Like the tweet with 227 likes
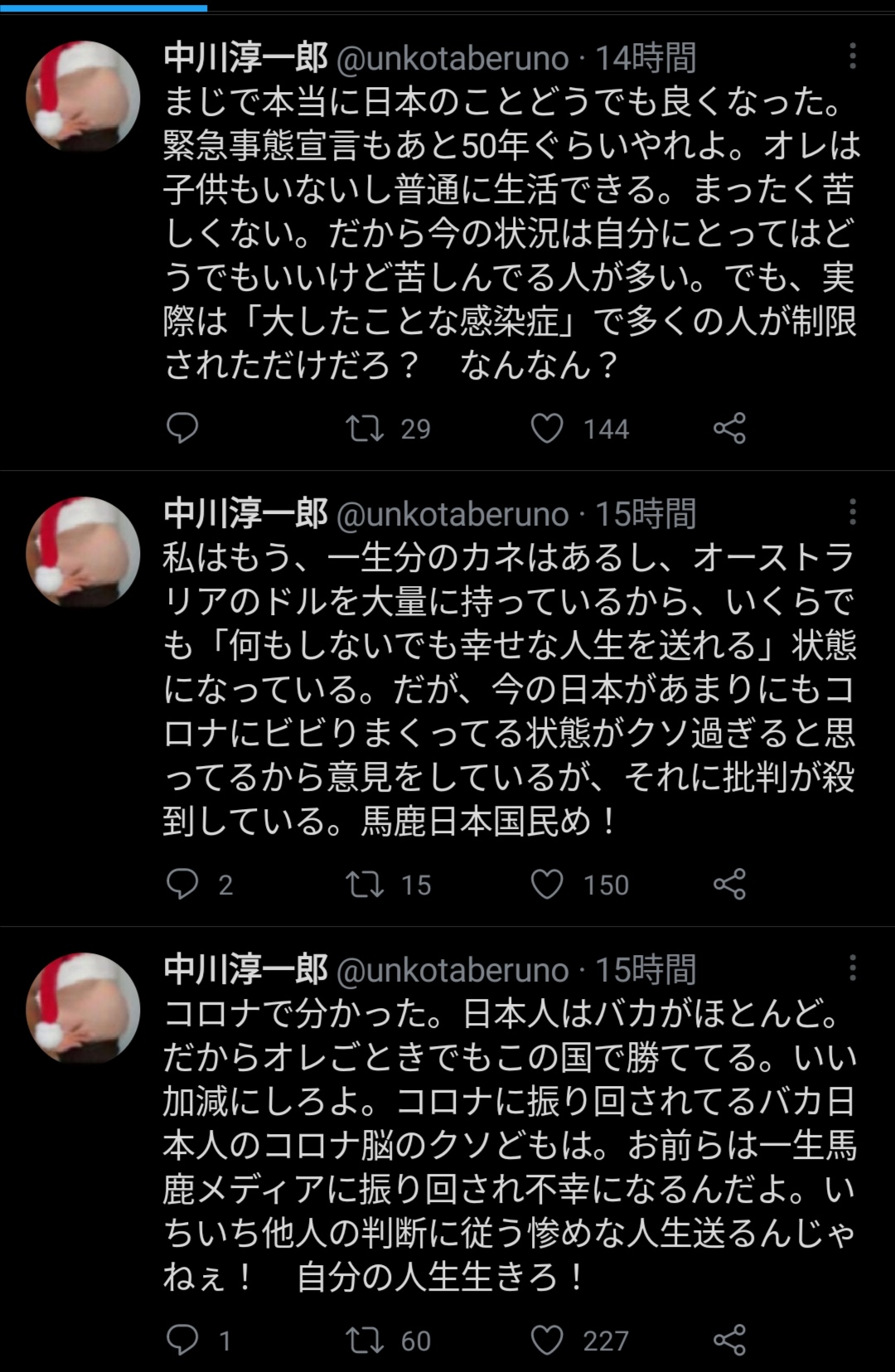The height and width of the screenshot is (1372, 895). coord(547,1340)
